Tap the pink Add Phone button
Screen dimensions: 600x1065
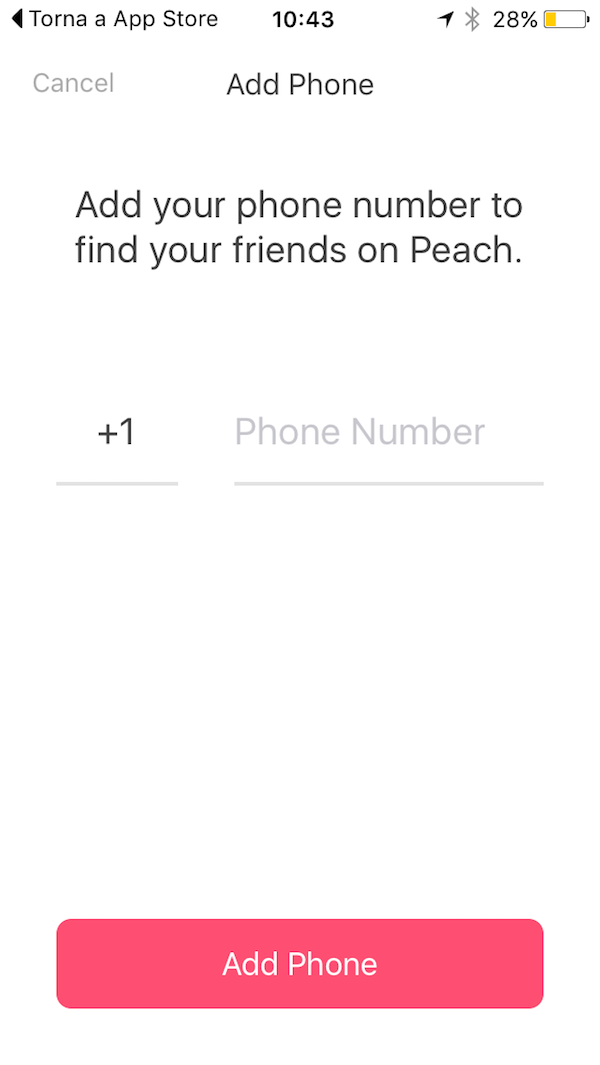[300, 963]
